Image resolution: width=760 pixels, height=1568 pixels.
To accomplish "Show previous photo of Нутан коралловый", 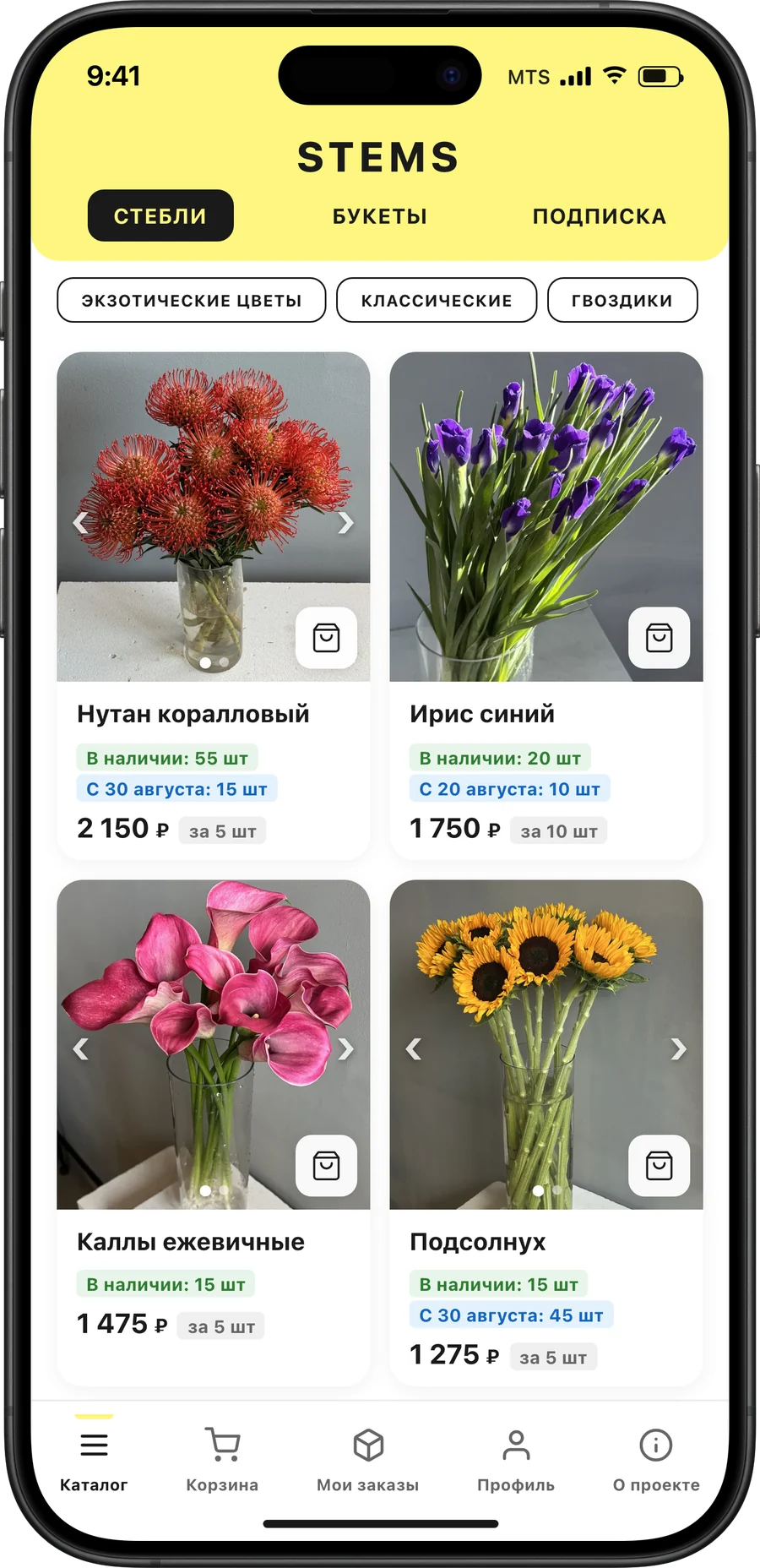I will (81, 523).
